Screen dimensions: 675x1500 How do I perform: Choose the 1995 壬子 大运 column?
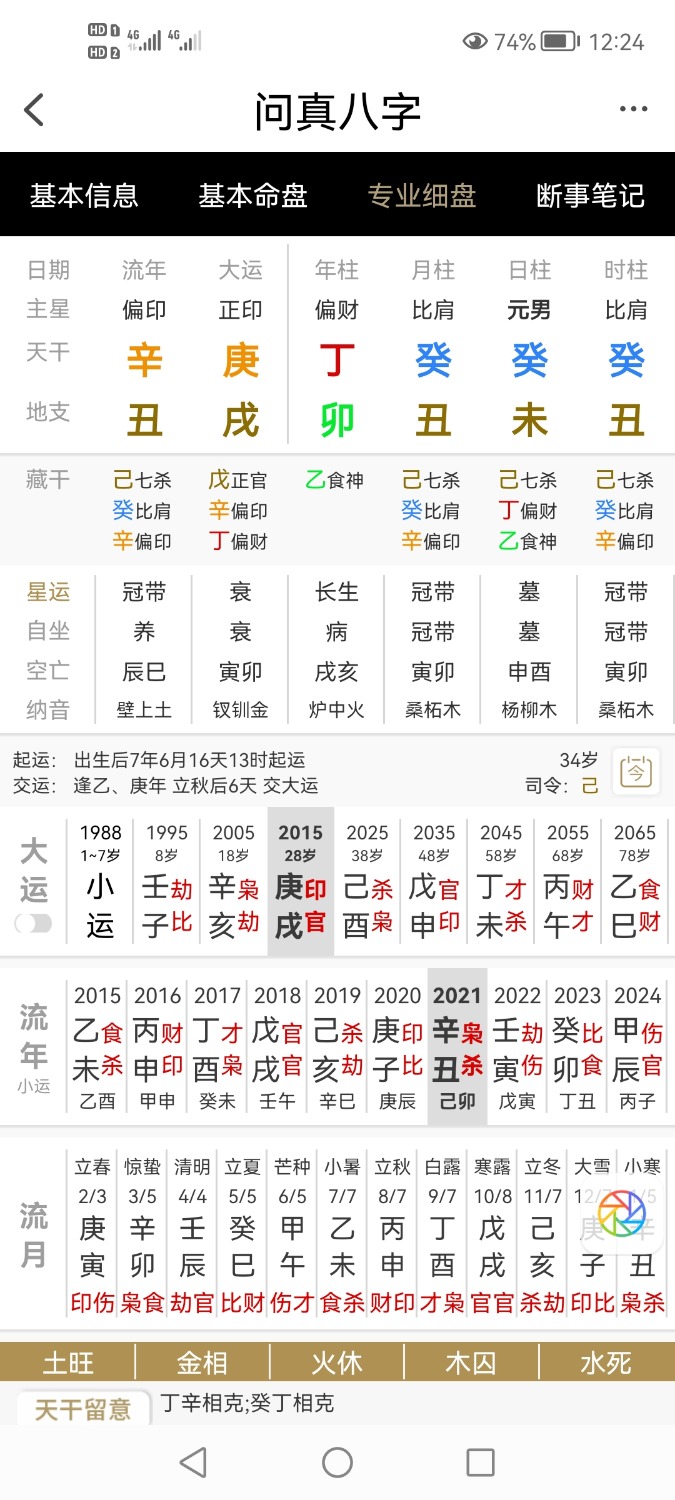167,882
